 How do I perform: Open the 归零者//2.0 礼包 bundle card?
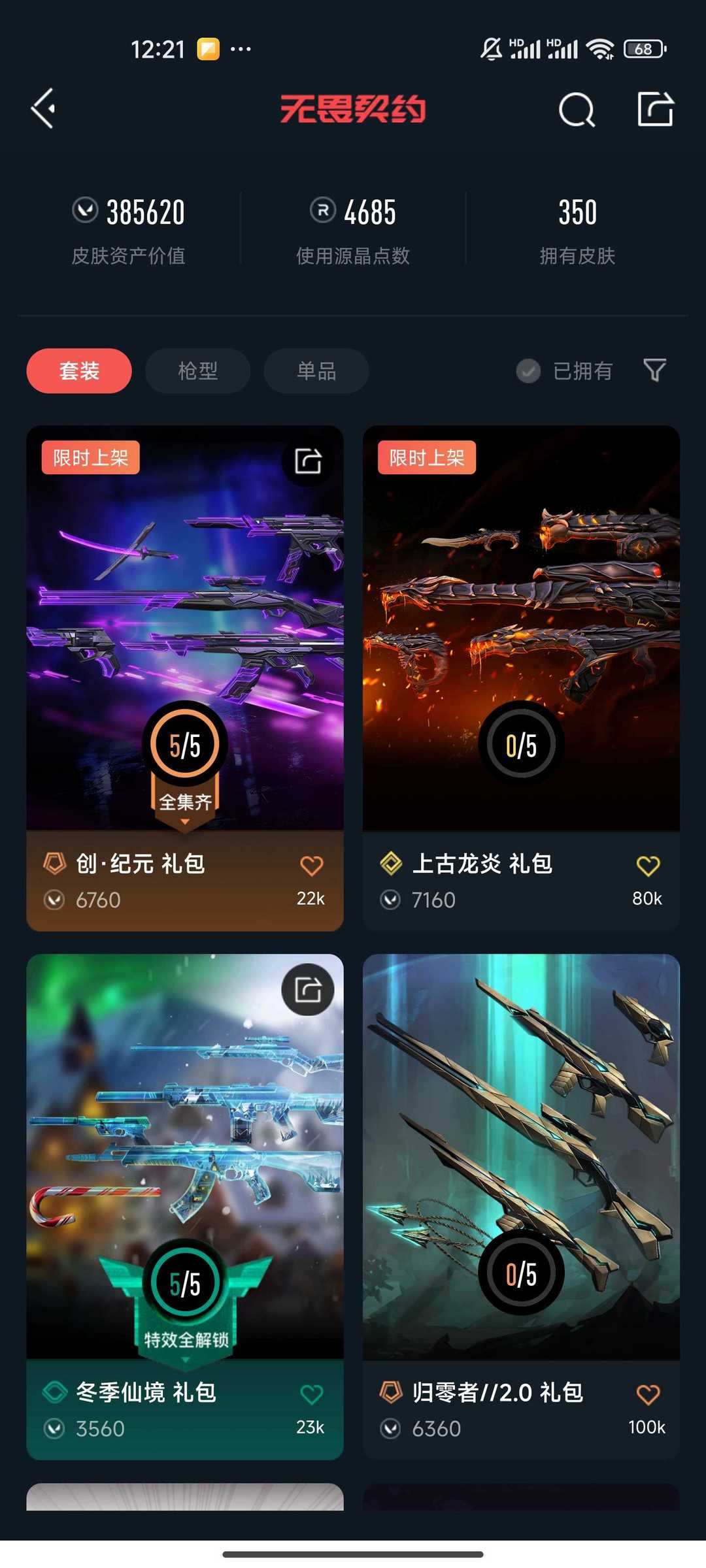tap(521, 1207)
